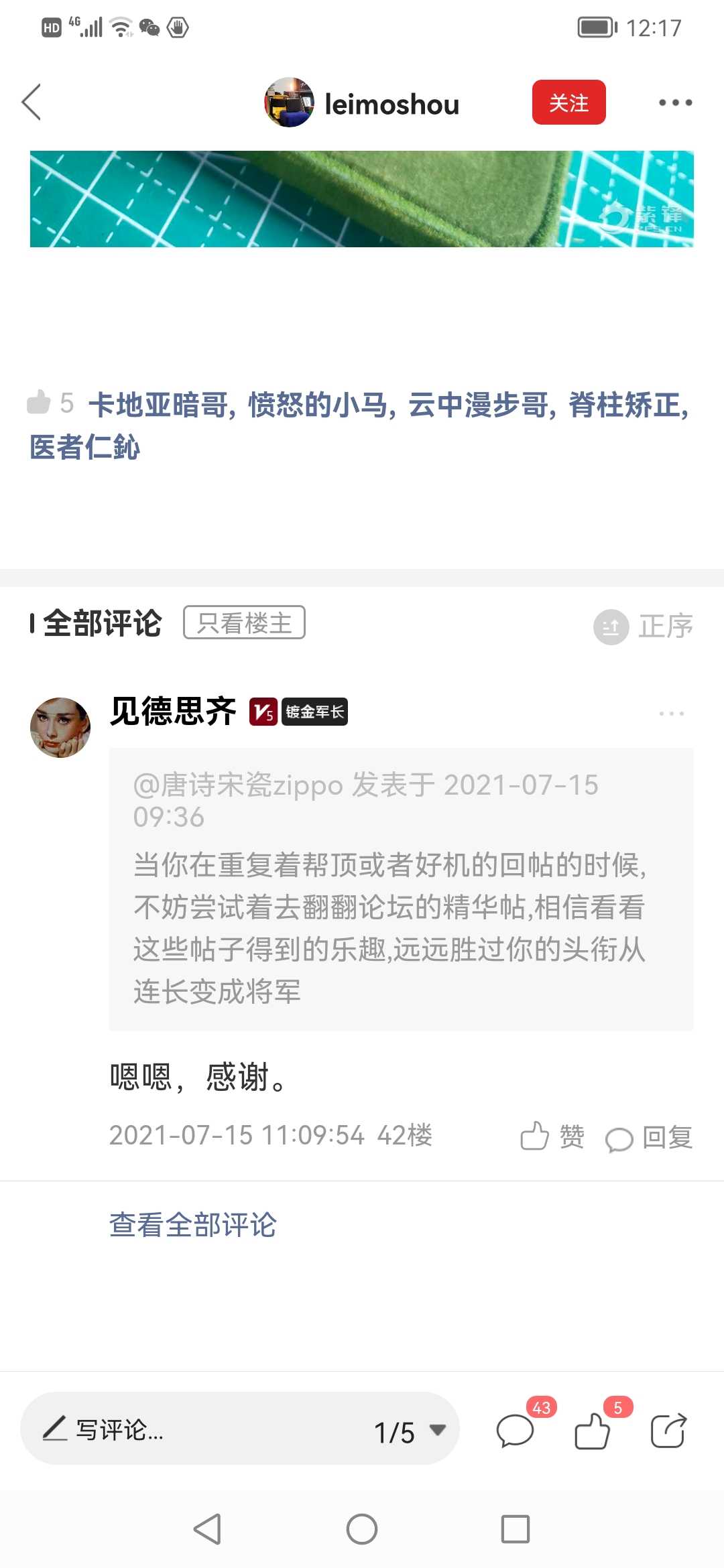Follow leimoshou with the 关注 button
This screenshot has height=1568, width=724.
point(568,103)
